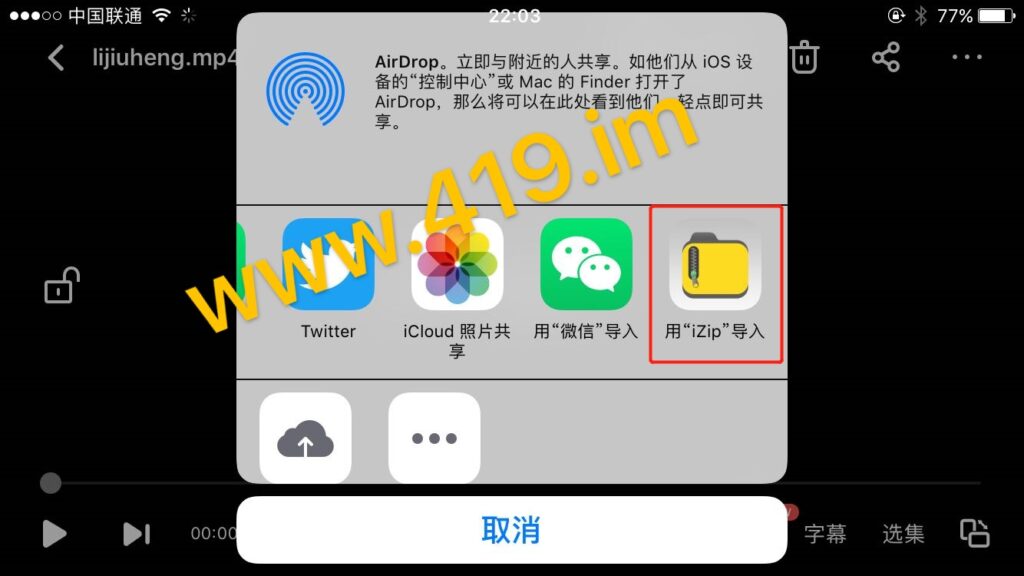Tap the cloud upload action
Screen dimensions: 1024x576
(x=305, y=438)
